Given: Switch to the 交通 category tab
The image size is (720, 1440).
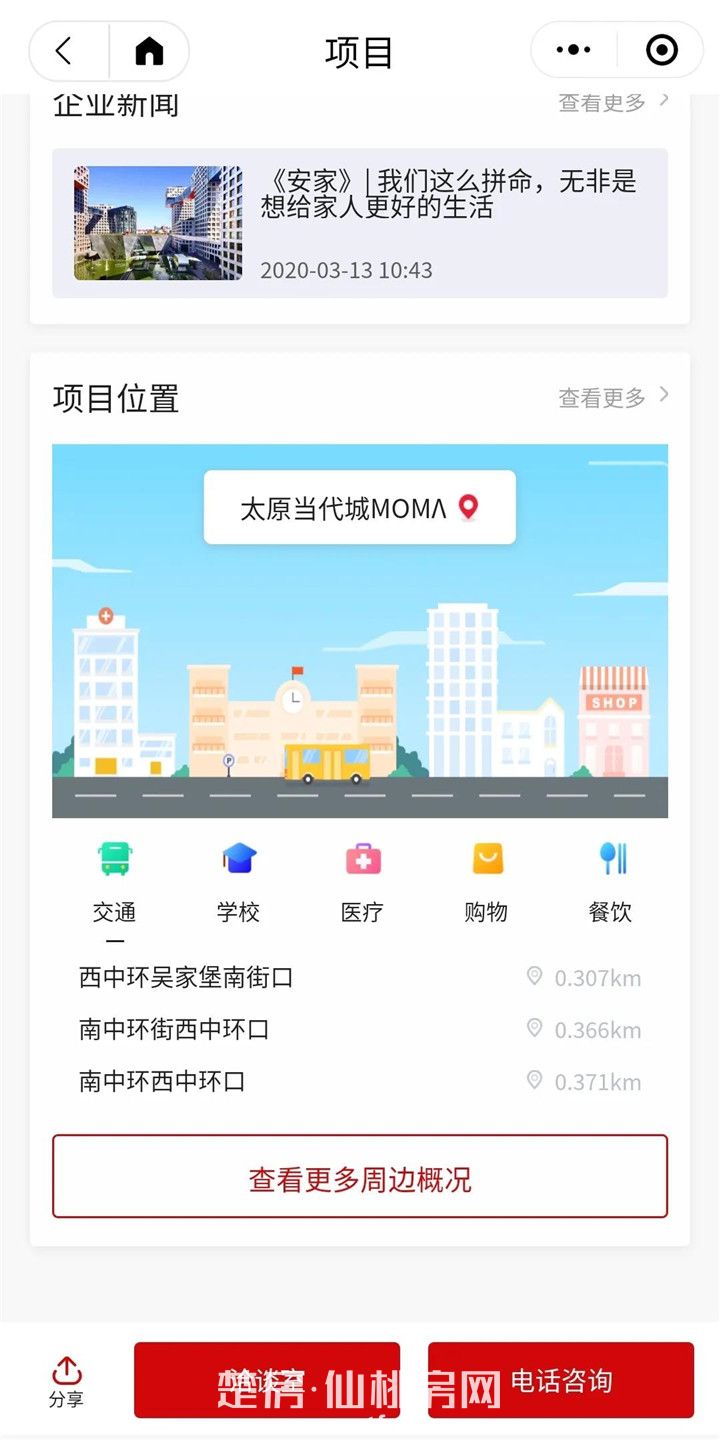Looking at the screenshot, I should coord(114,911).
